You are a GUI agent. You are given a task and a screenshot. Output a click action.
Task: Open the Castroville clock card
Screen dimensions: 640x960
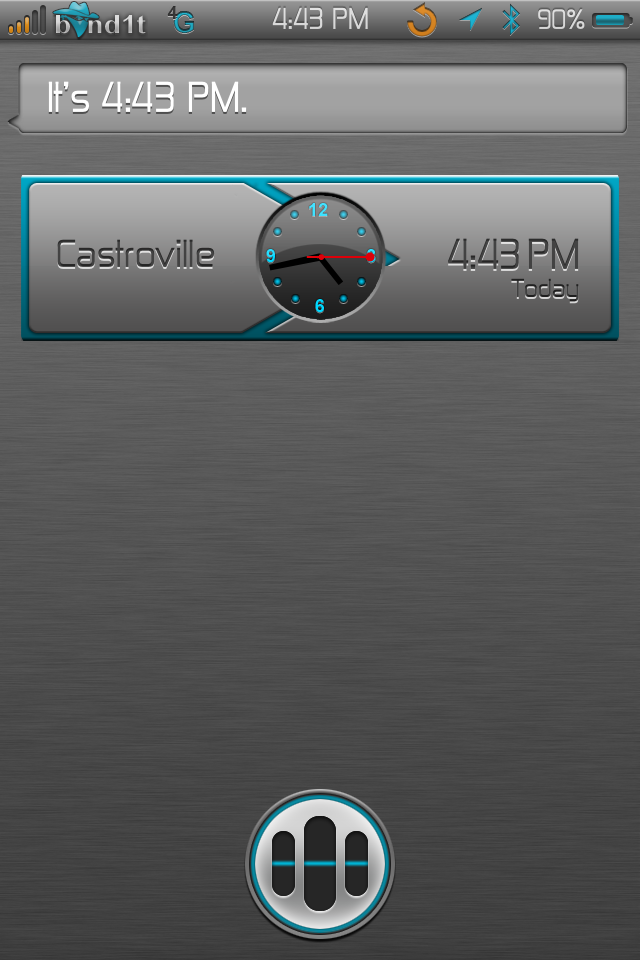click(x=320, y=258)
